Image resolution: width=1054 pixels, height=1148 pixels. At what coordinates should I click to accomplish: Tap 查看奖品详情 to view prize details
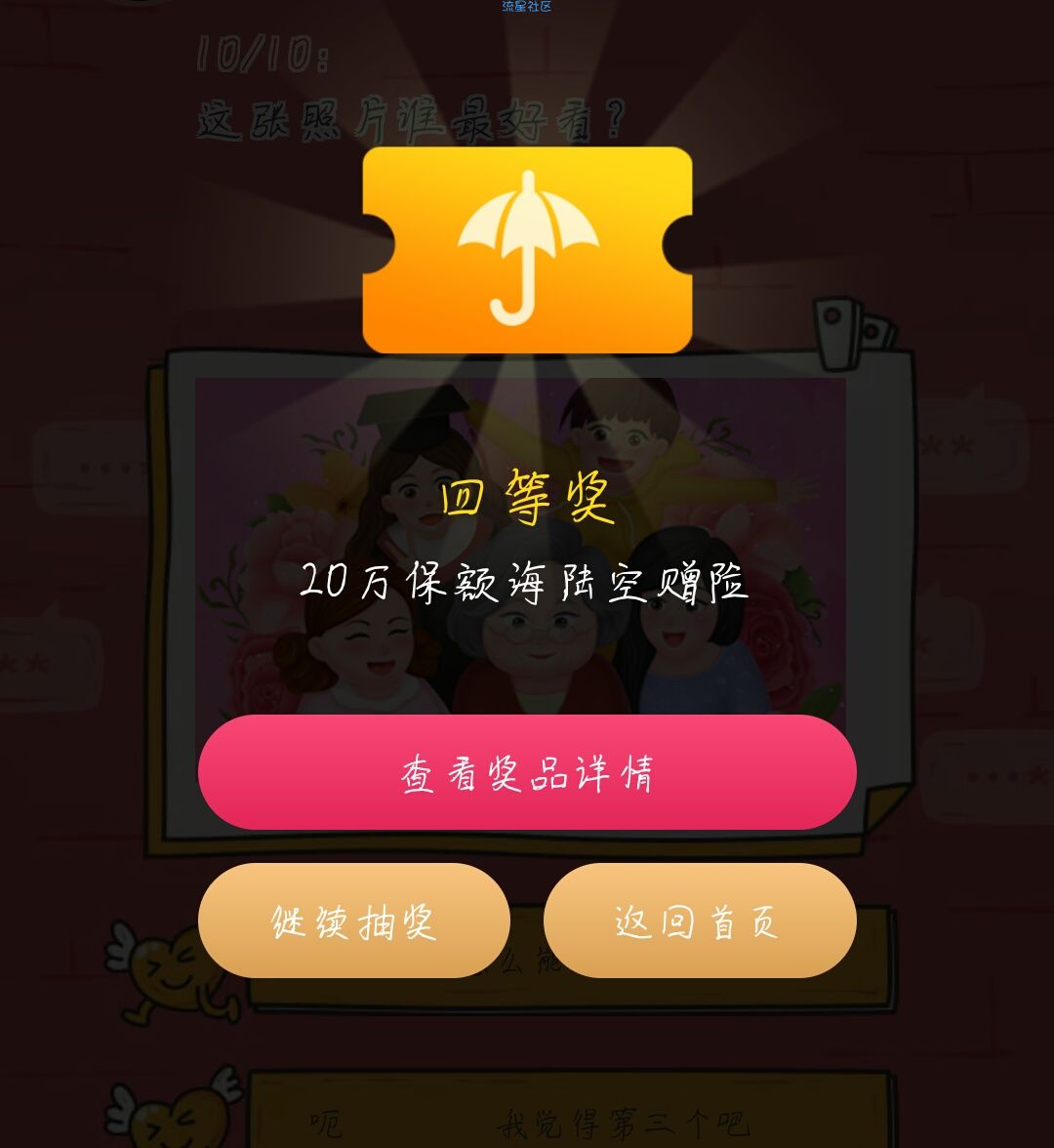pyautogui.click(x=527, y=772)
